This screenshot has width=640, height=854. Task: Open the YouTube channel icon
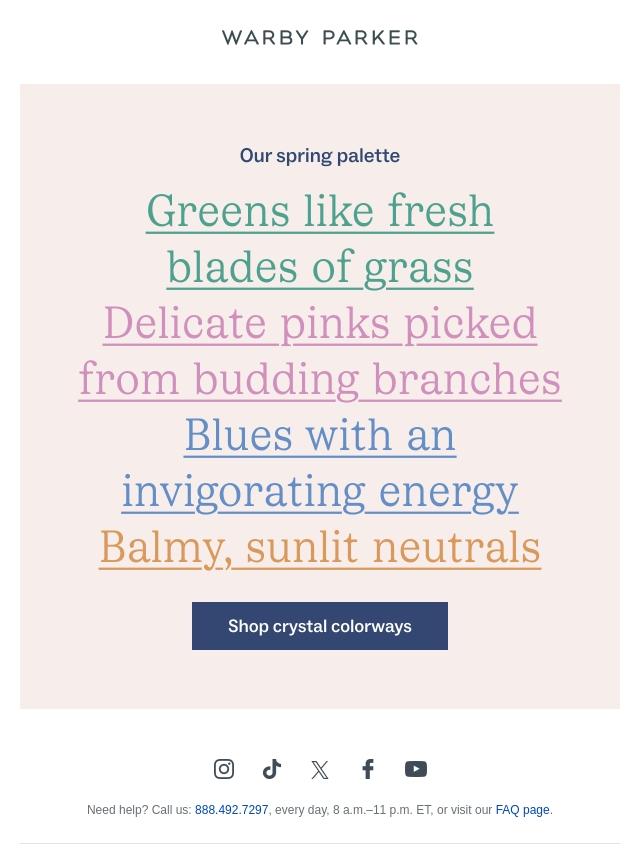[x=416, y=769]
